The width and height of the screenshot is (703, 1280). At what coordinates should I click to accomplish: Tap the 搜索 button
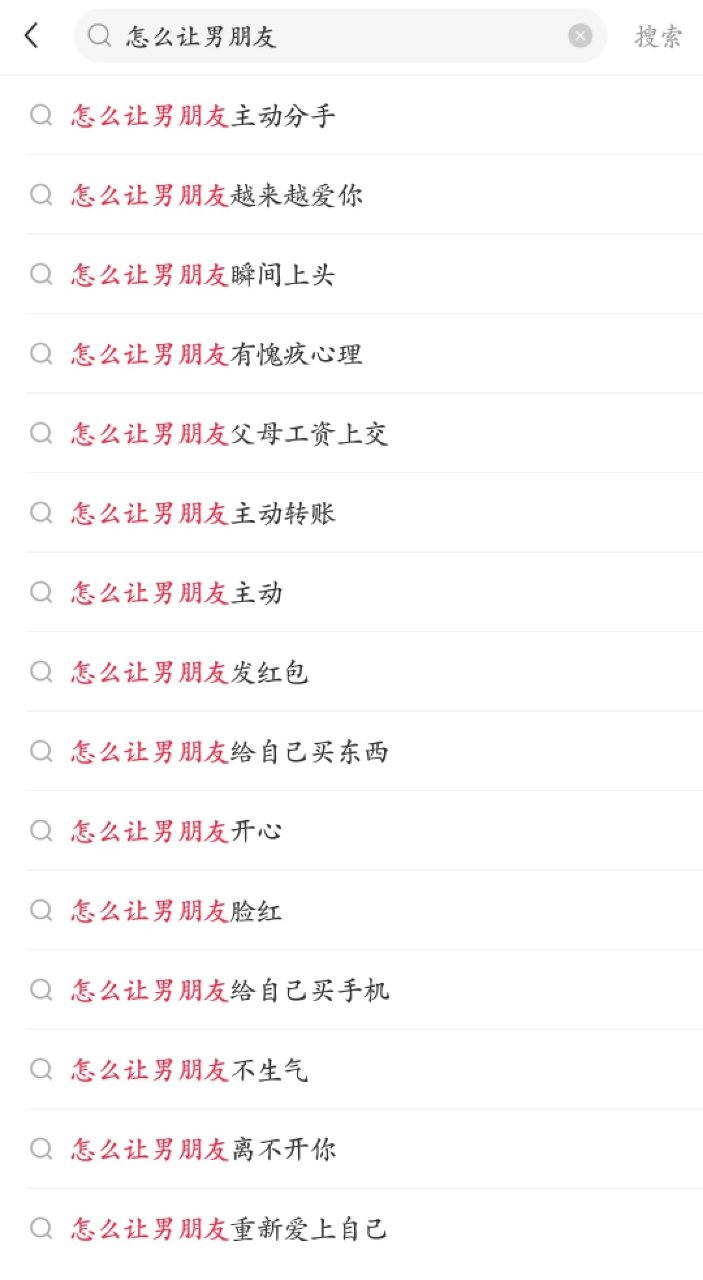pyautogui.click(x=658, y=37)
